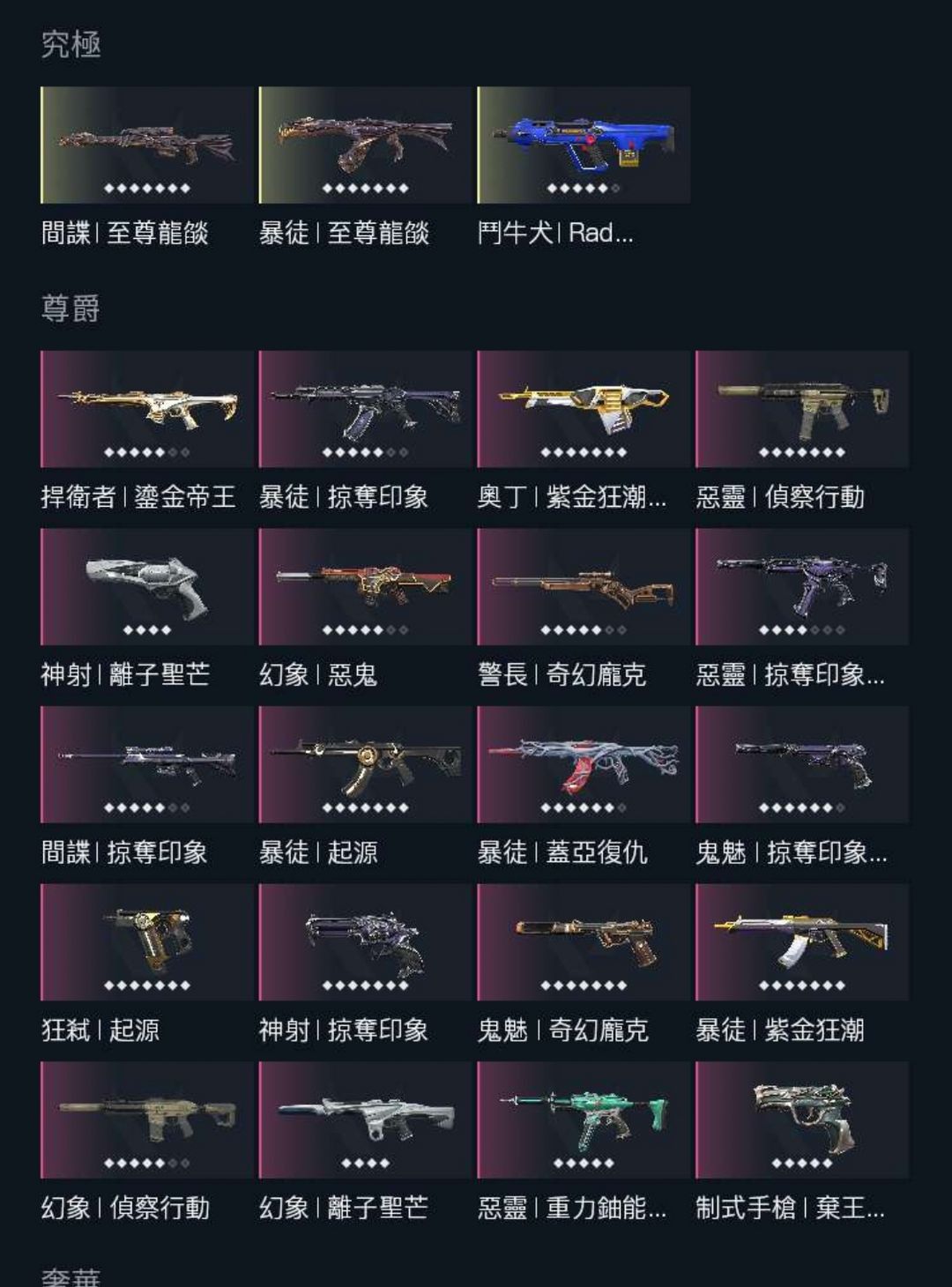
Task: View the 惡靈 | 重力鈾能 skin card
Action: (584, 1120)
